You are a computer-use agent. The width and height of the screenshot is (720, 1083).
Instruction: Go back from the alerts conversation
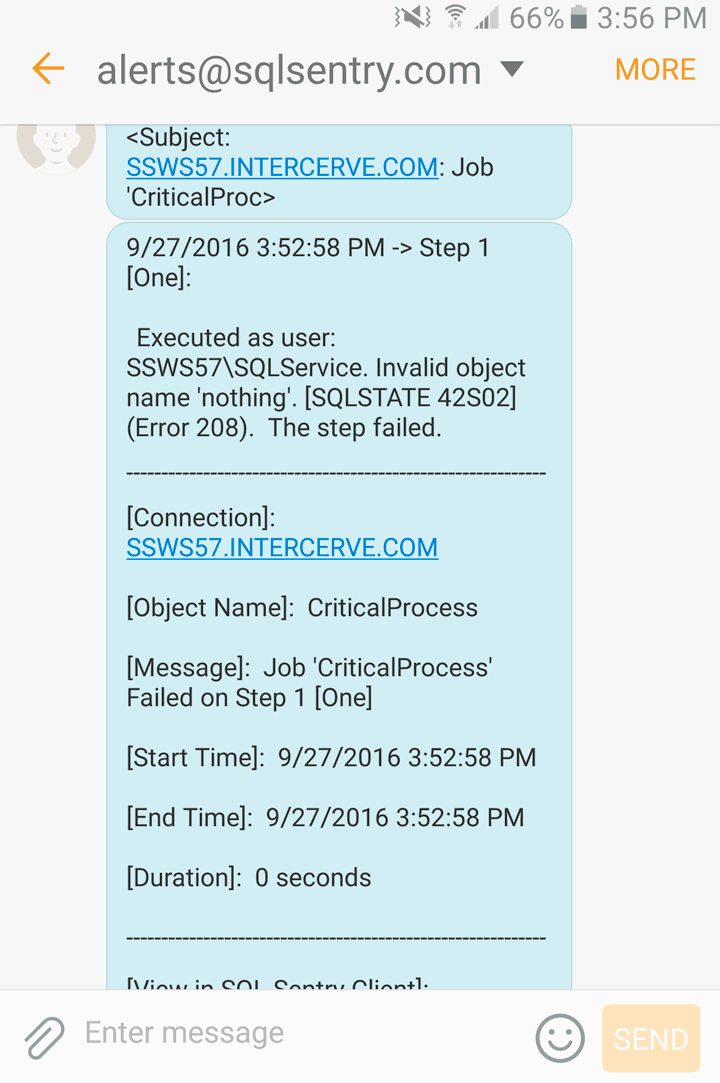pyautogui.click(x=47, y=69)
